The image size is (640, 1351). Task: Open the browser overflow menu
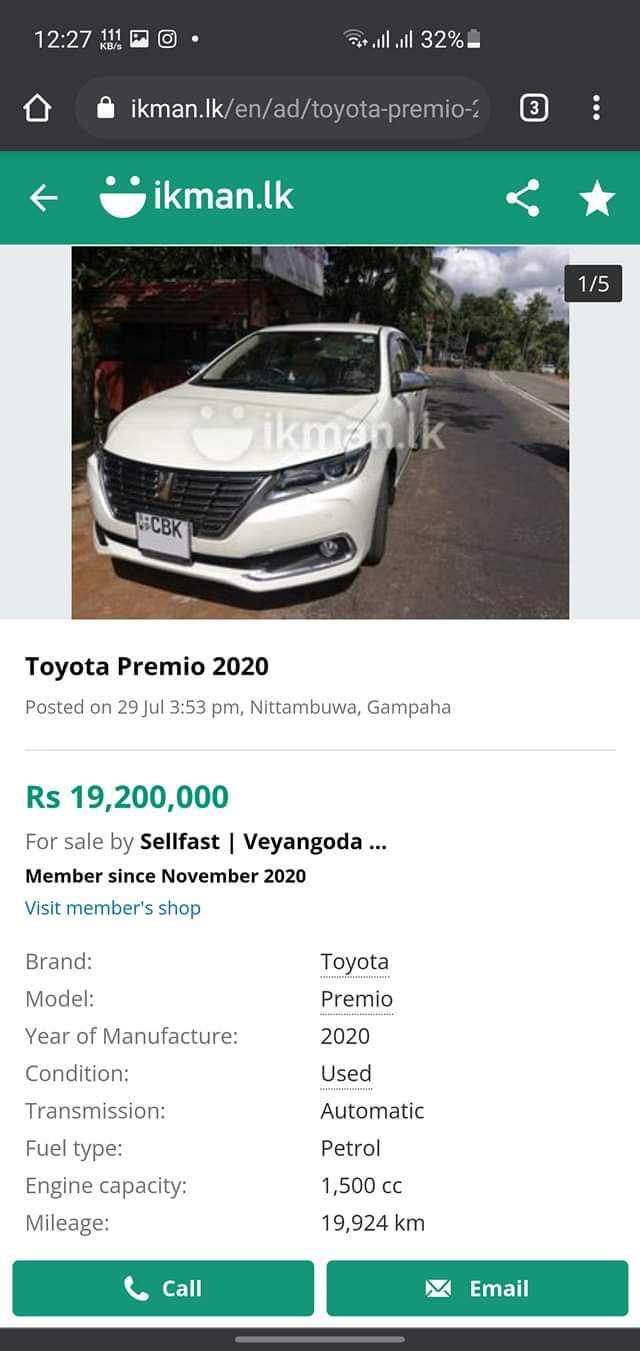tap(596, 108)
